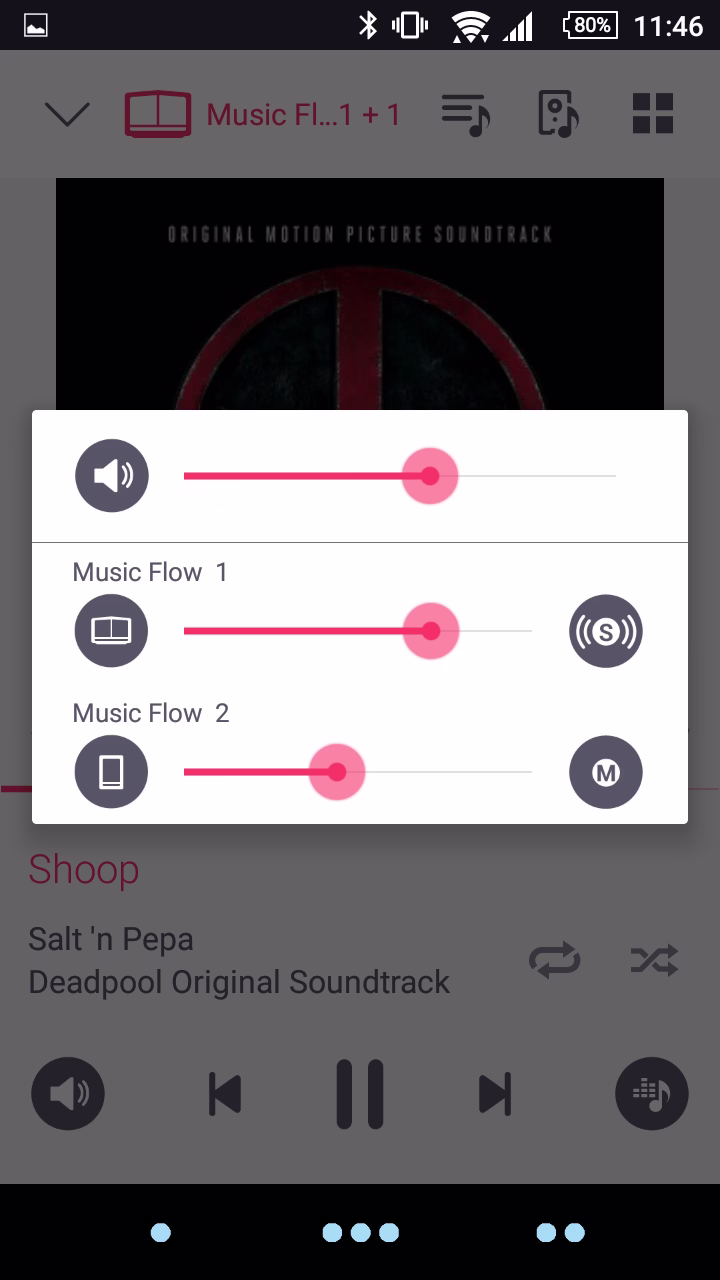Toggle shuffle mode
This screenshot has width=720, height=1280.
(x=655, y=961)
